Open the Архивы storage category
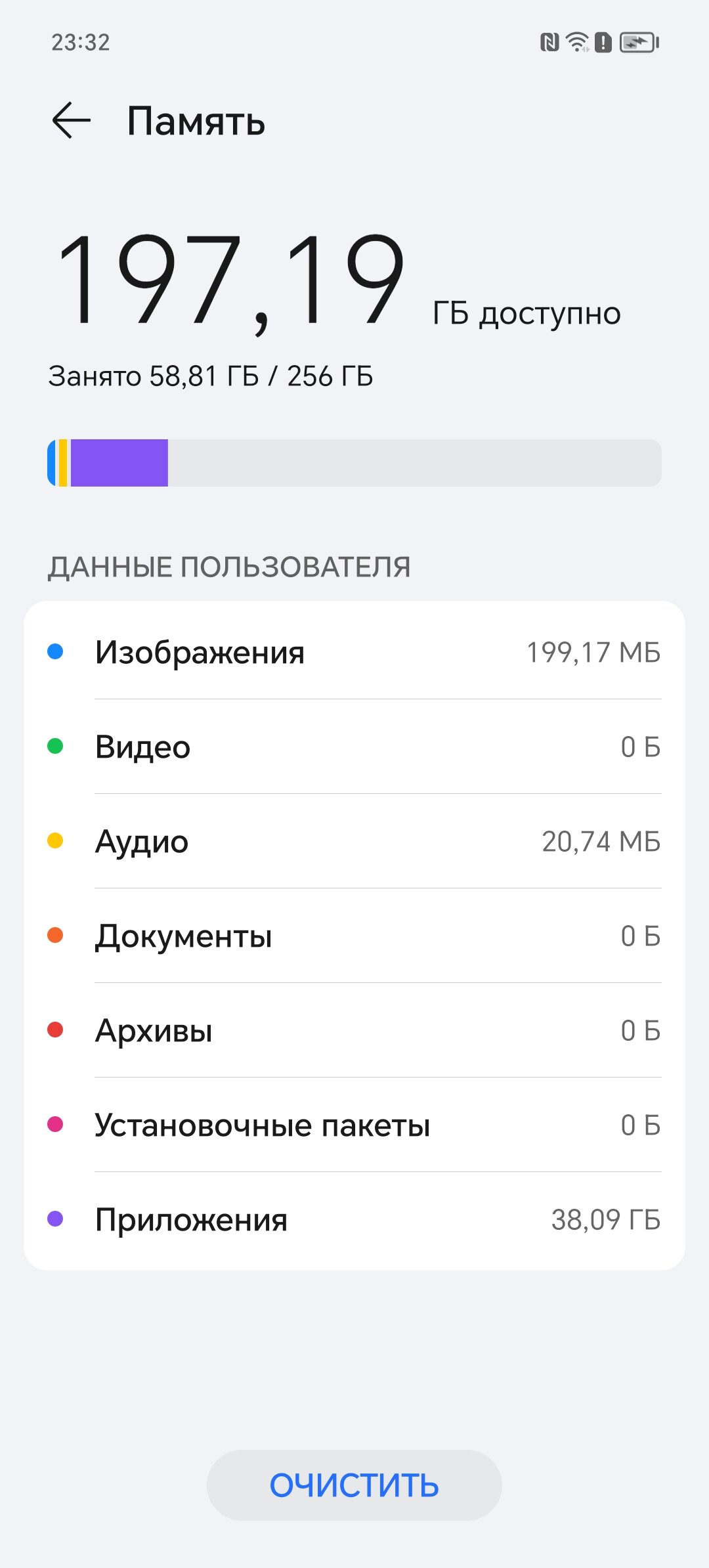The image size is (709, 1568). click(354, 1030)
